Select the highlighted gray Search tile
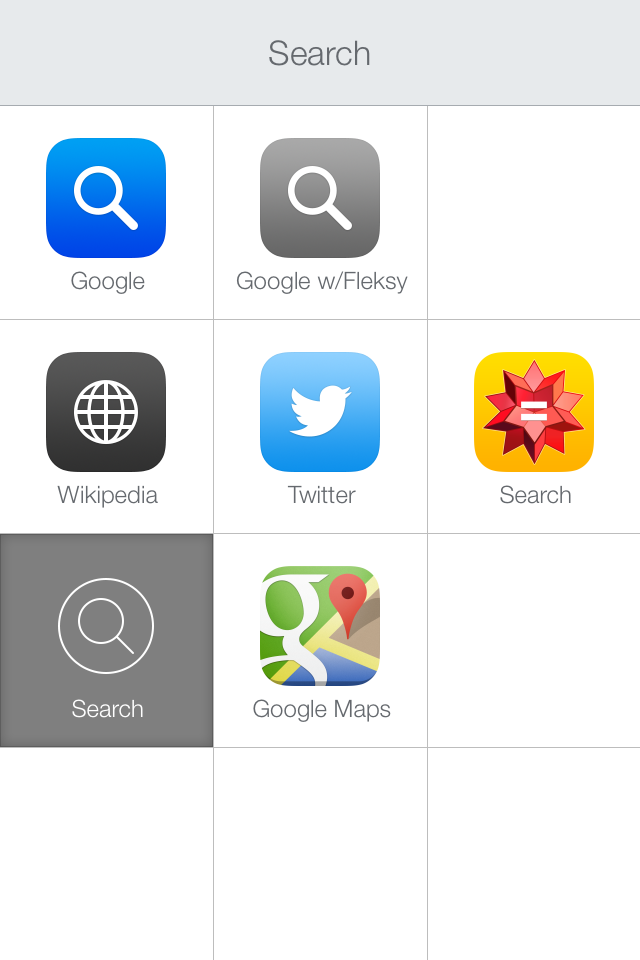 (106, 640)
